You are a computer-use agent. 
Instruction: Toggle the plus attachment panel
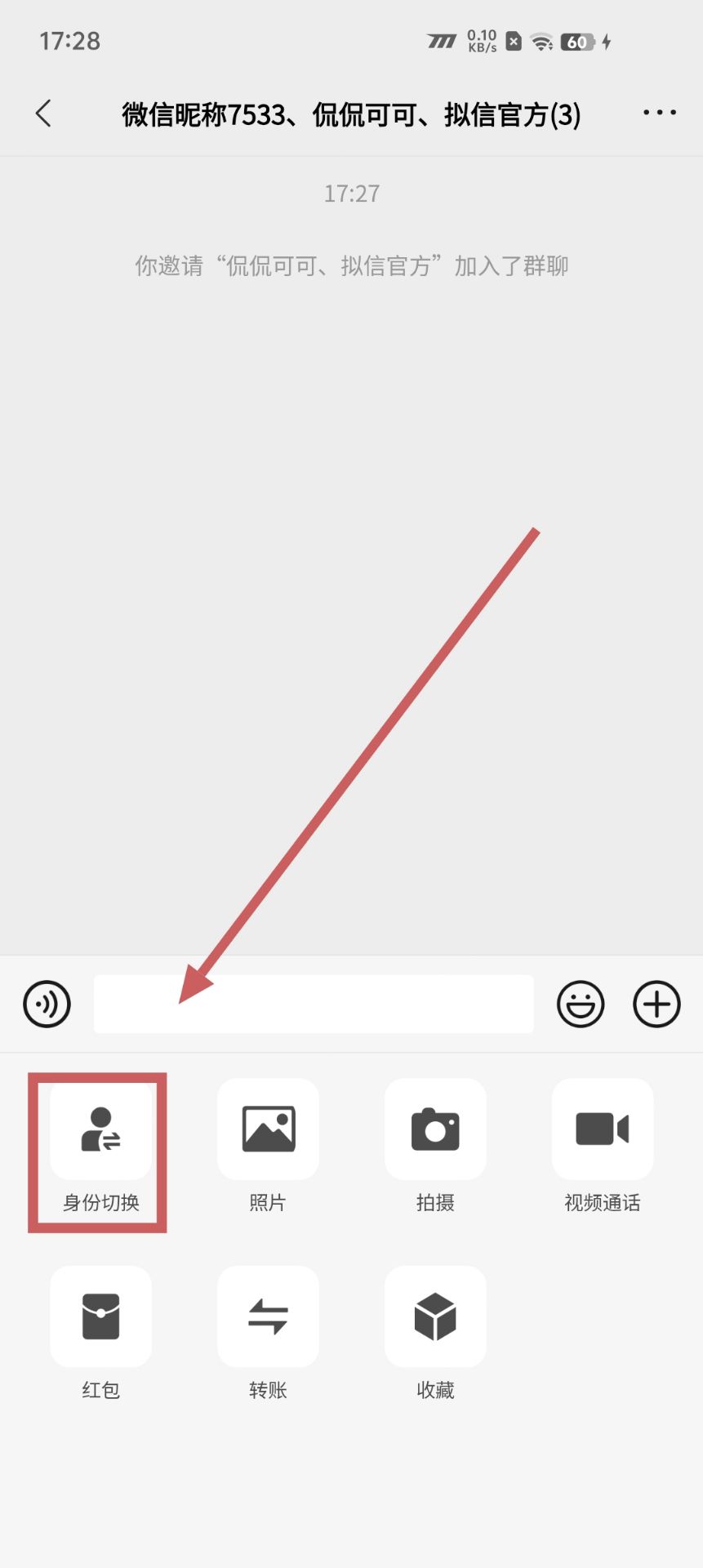click(656, 1004)
